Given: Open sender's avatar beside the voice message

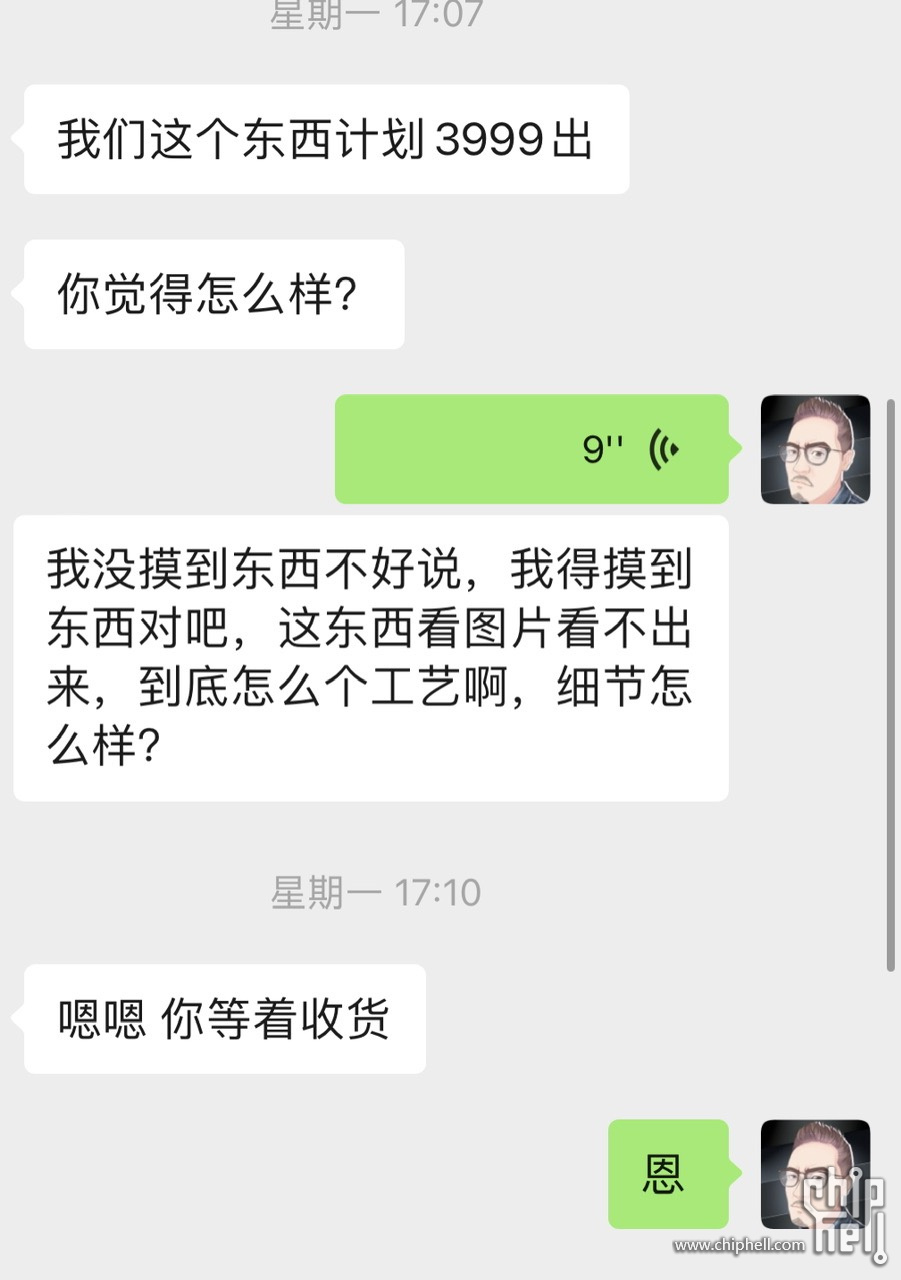Looking at the screenshot, I should (x=815, y=449).
